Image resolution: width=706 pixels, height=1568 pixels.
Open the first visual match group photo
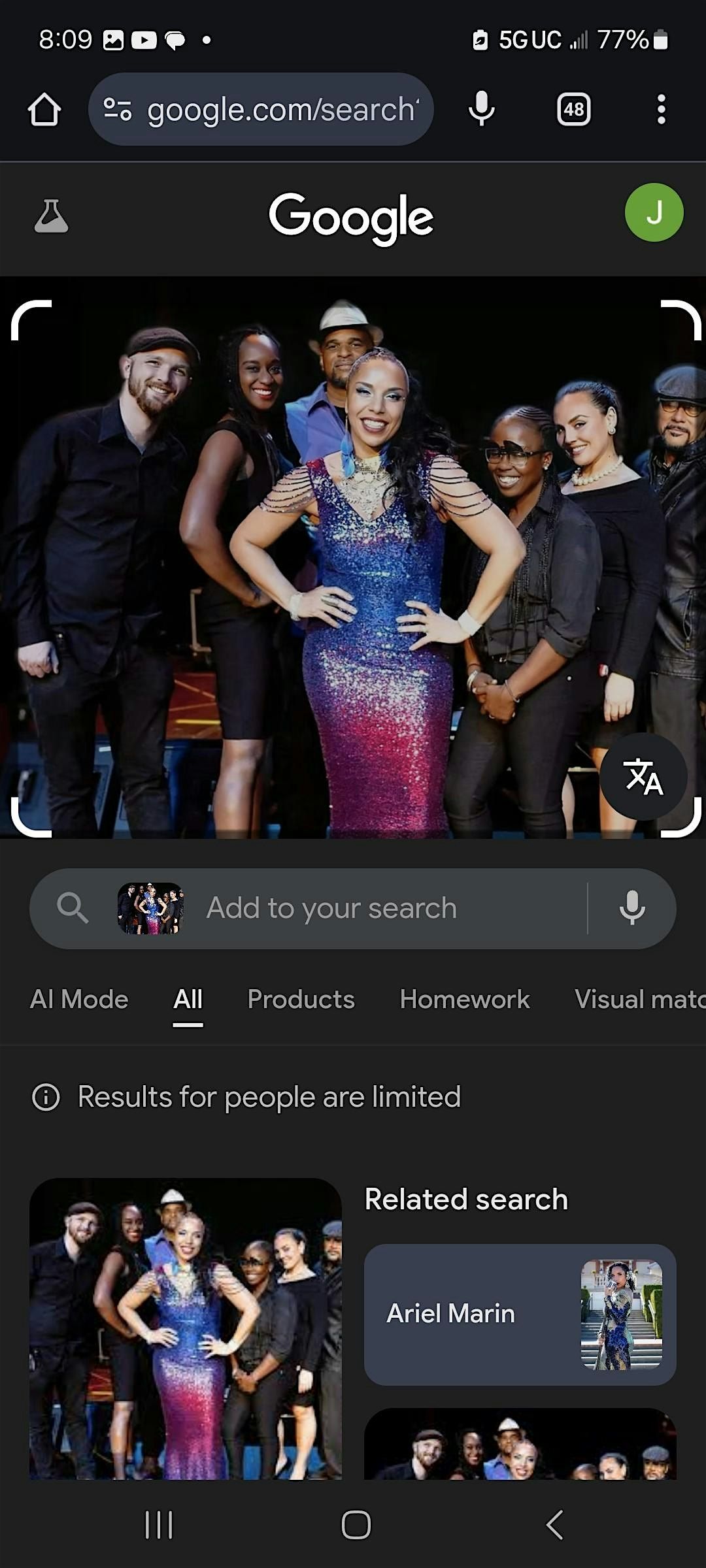click(x=186, y=1330)
